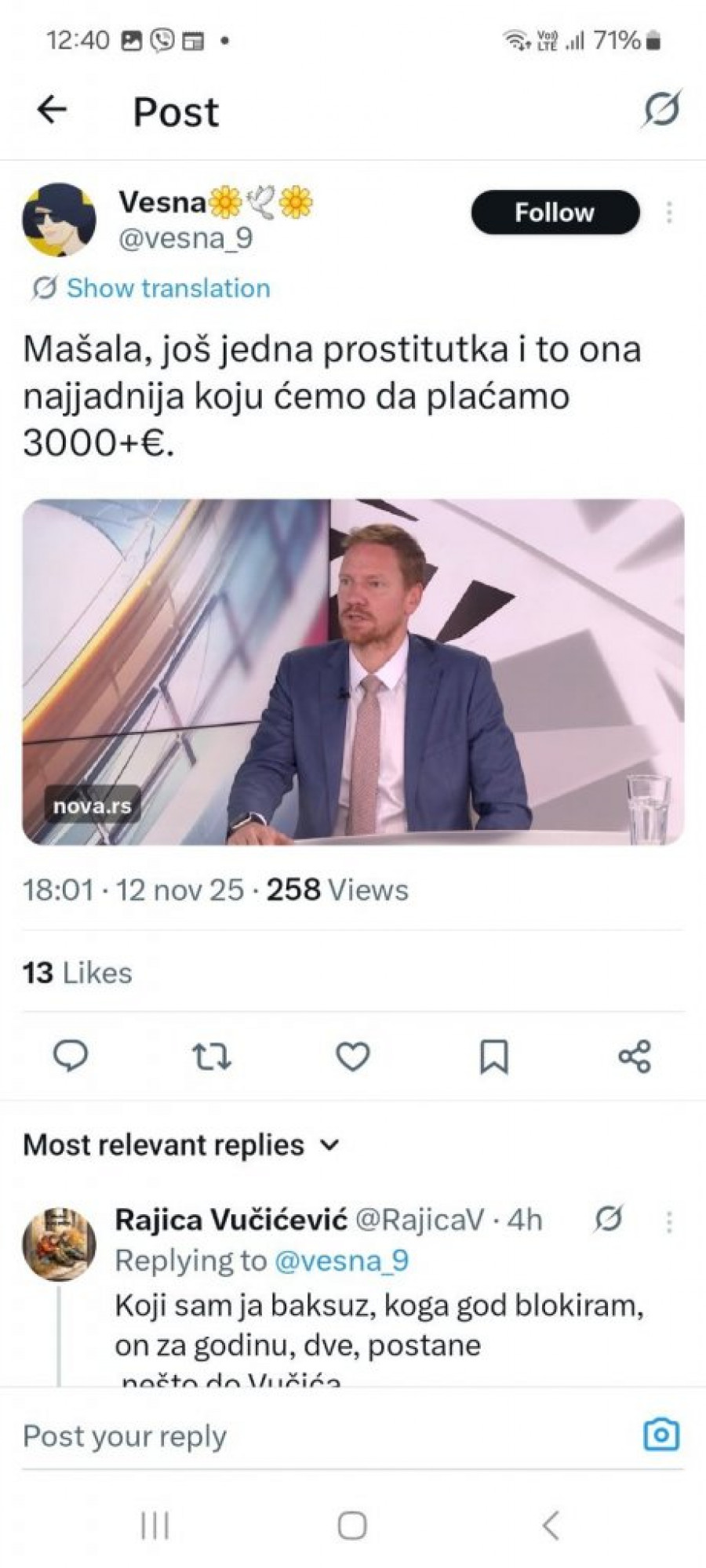Tap the system home button
Viewport: 706px width, 1568px height.
(x=352, y=1526)
